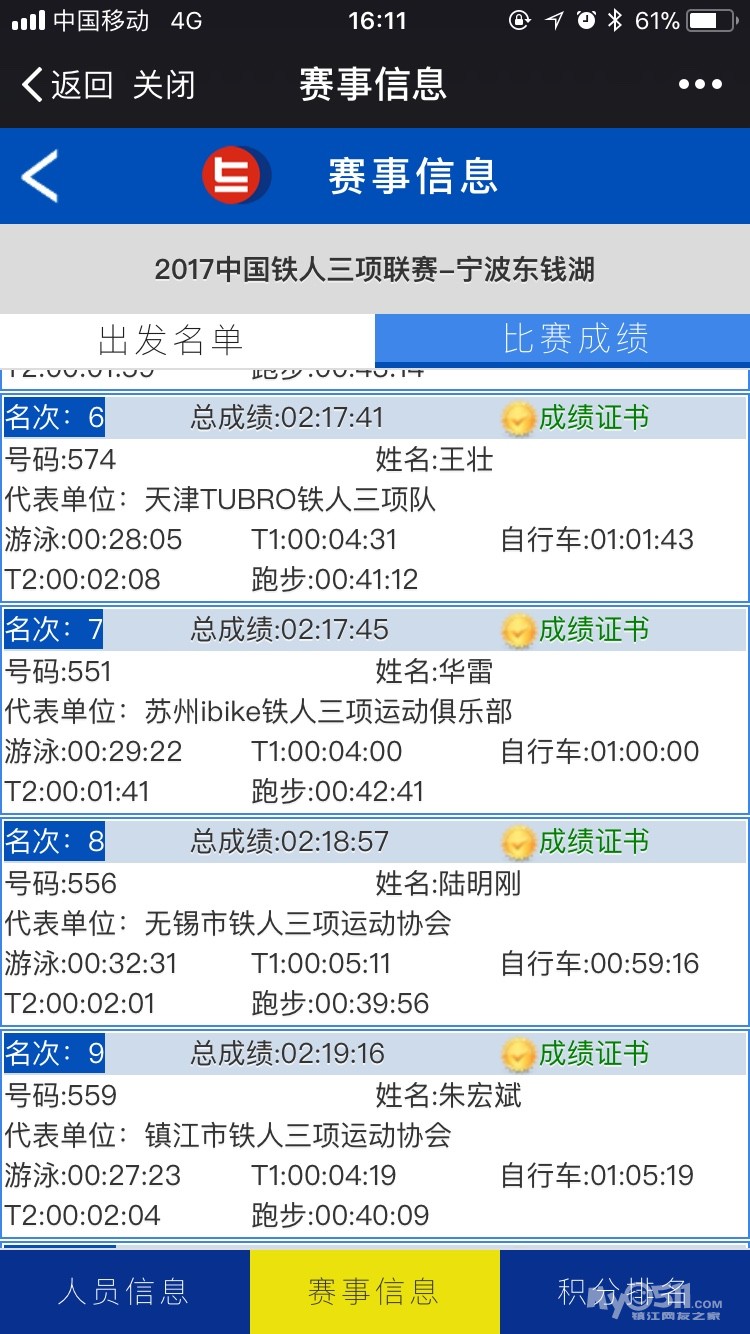Tap the white back arrow in the blue header

coord(40,176)
